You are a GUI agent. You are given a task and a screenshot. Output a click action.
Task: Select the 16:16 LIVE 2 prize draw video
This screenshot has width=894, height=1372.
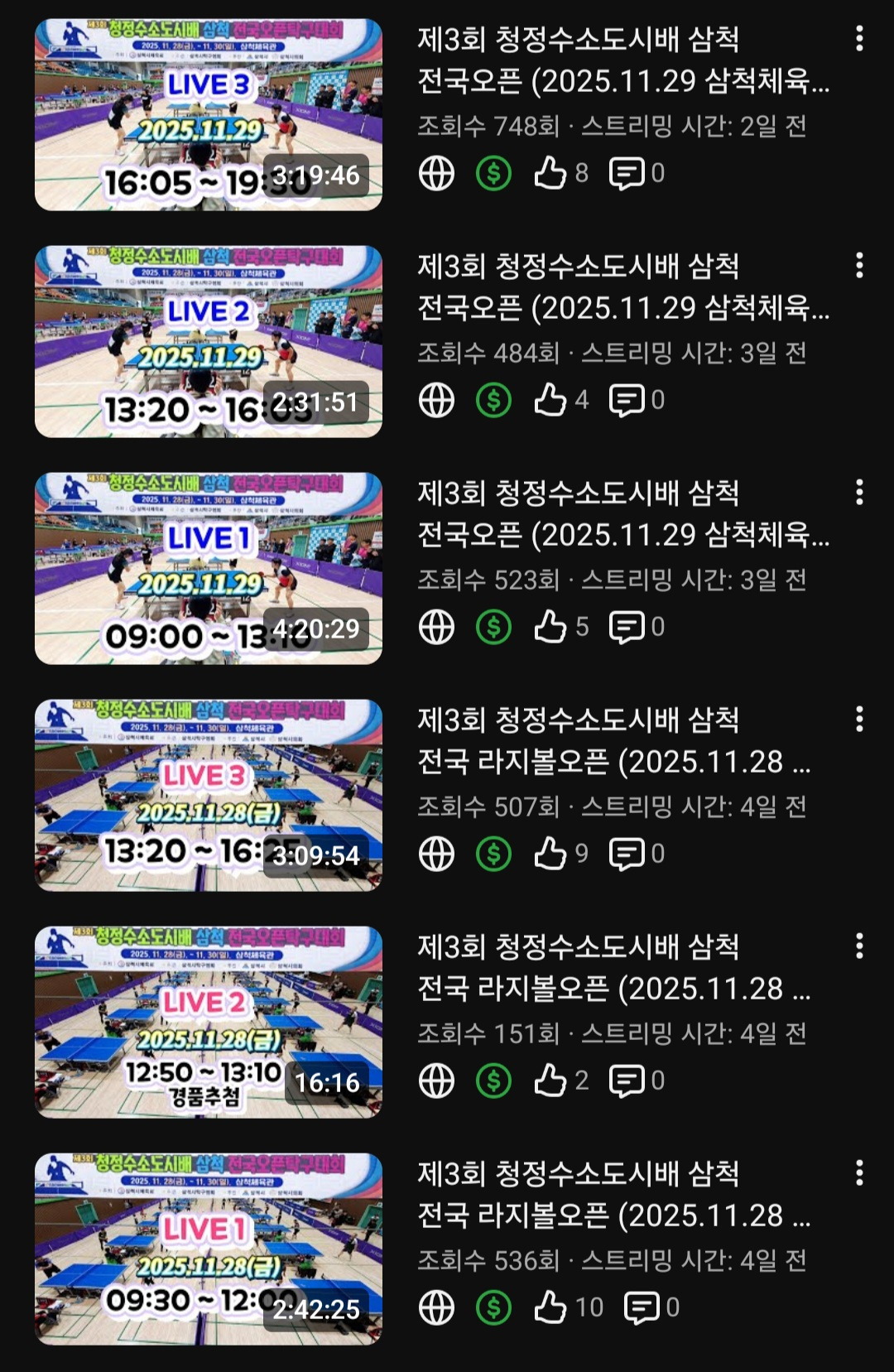pyautogui.click(x=208, y=1022)
